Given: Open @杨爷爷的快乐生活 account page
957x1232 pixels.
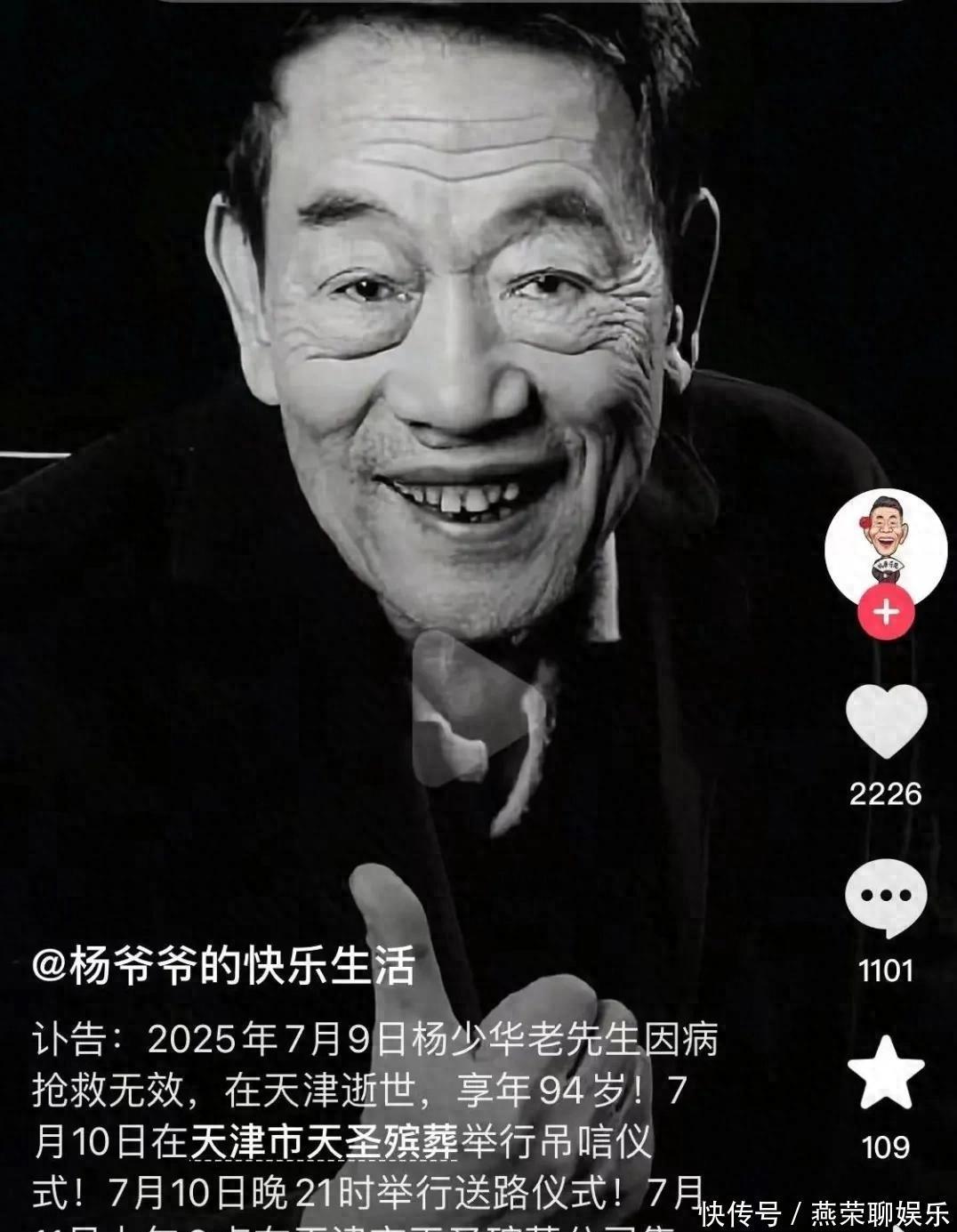Looking at the screenshot, I should click(x=223, y=965).
